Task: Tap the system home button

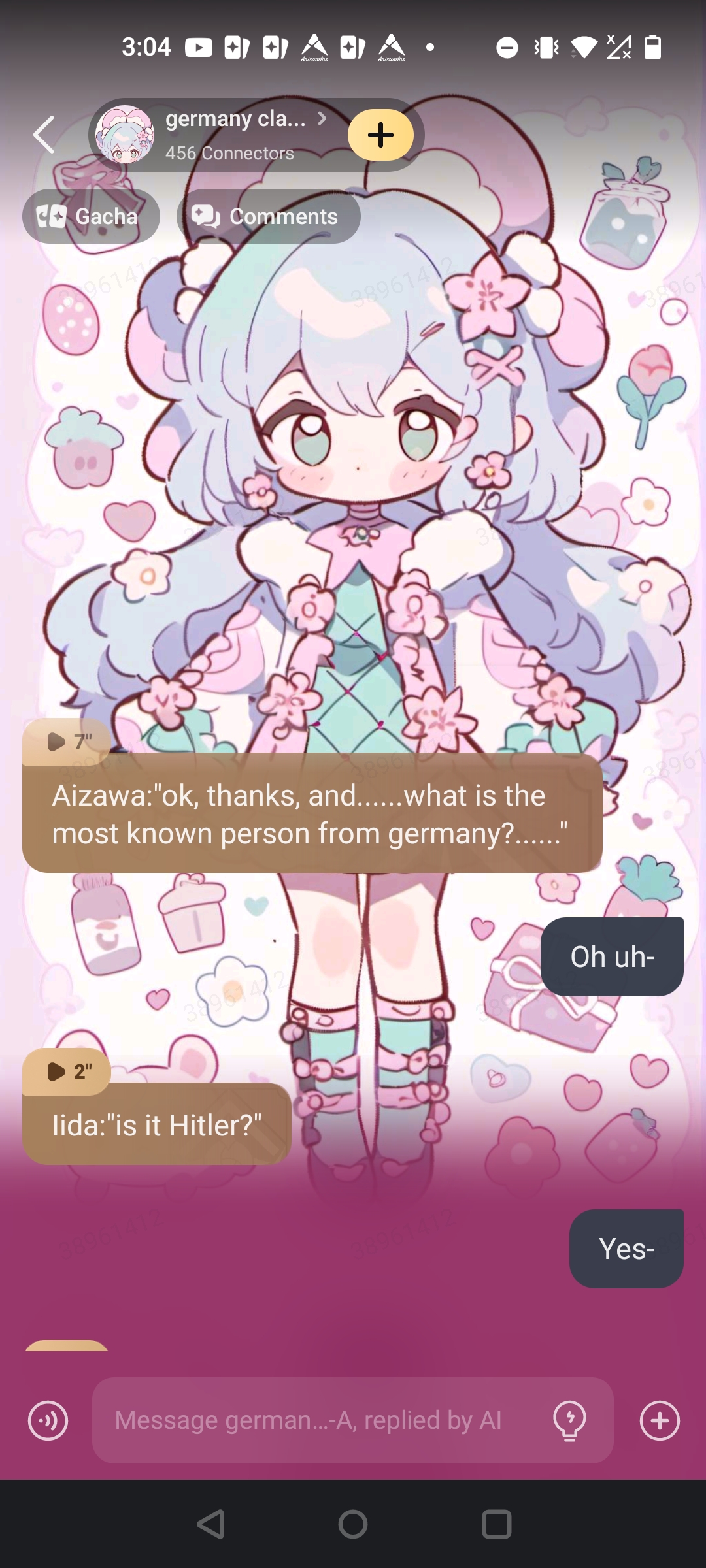Action: pyautogui.click(x=353, y=1524)
